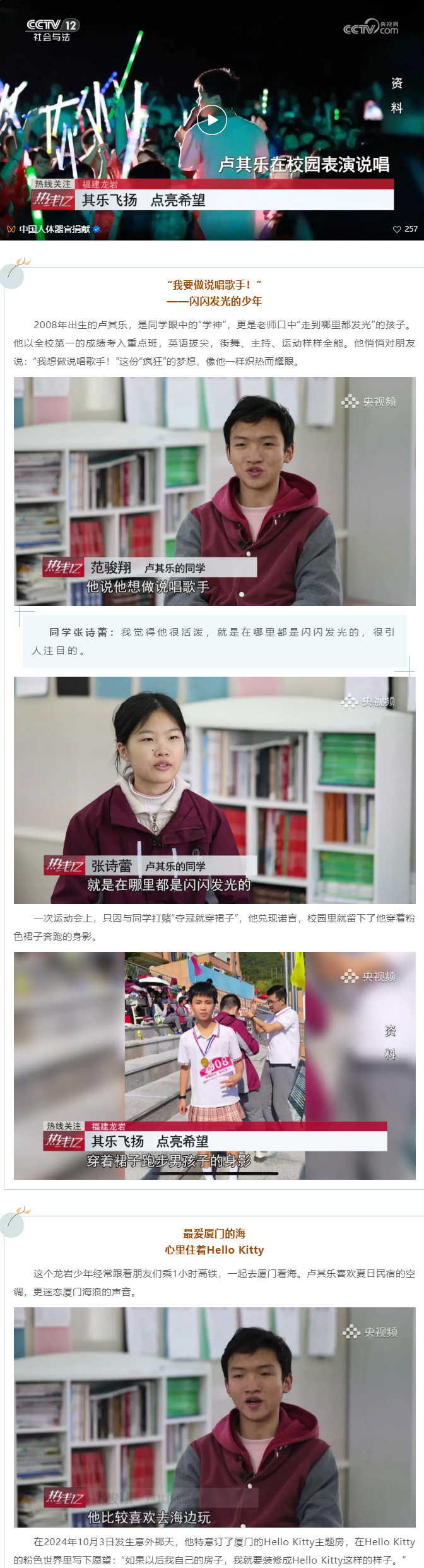Enlarge the photo of classmate 范骏翔
Viewport: 424px width, 1568px height.
click(215, 491)
